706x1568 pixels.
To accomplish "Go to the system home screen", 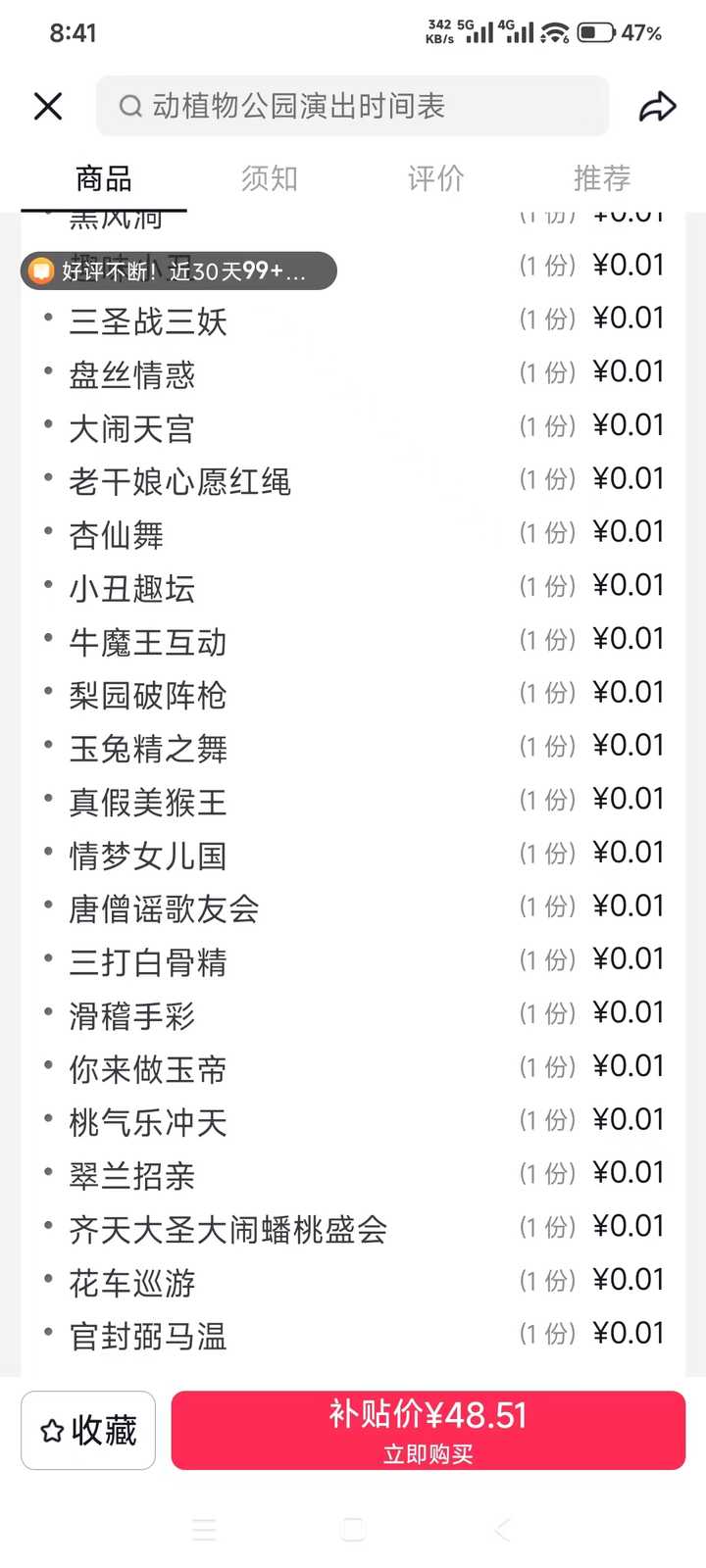I will click(353, 1529).
